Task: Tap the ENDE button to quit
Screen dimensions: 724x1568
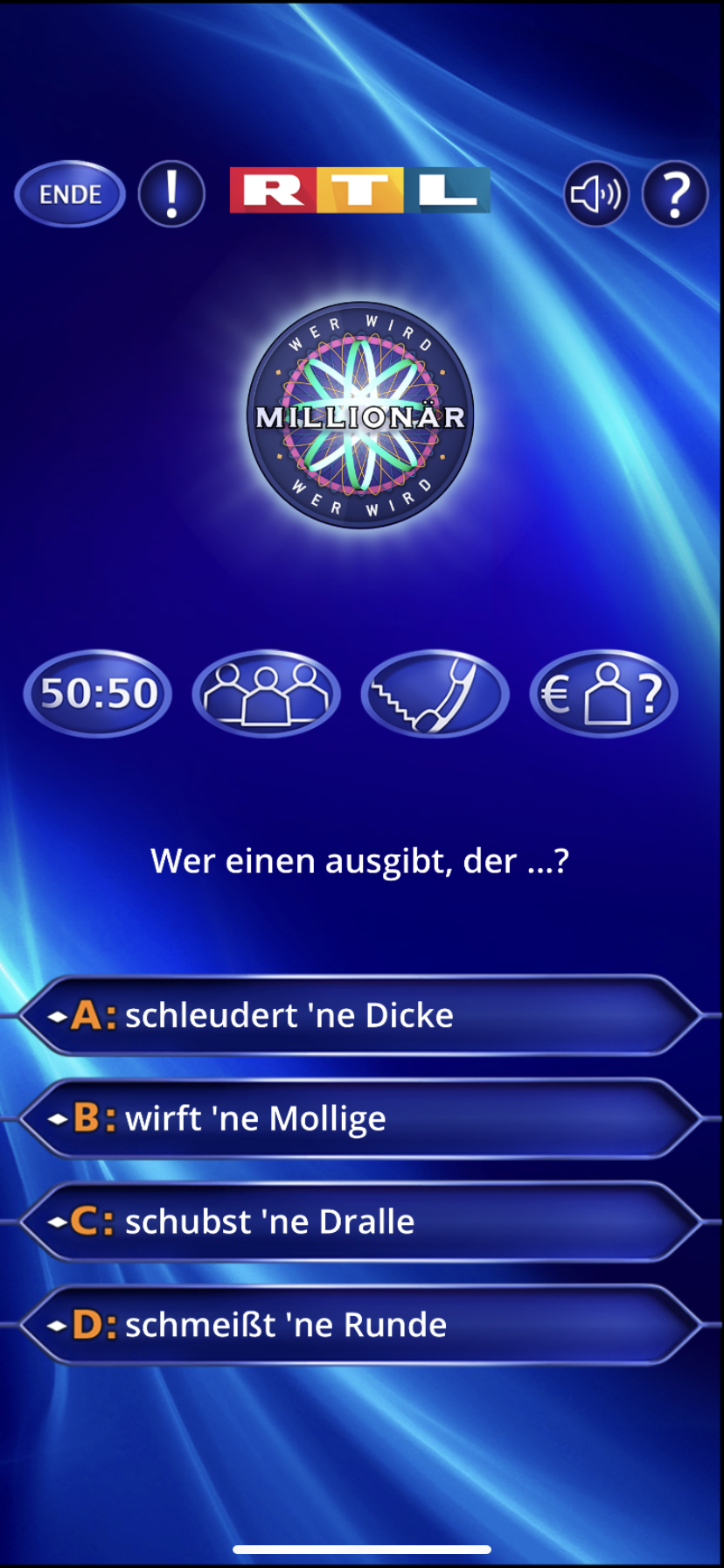Action: pyautogui.click(x=70, y=194)
